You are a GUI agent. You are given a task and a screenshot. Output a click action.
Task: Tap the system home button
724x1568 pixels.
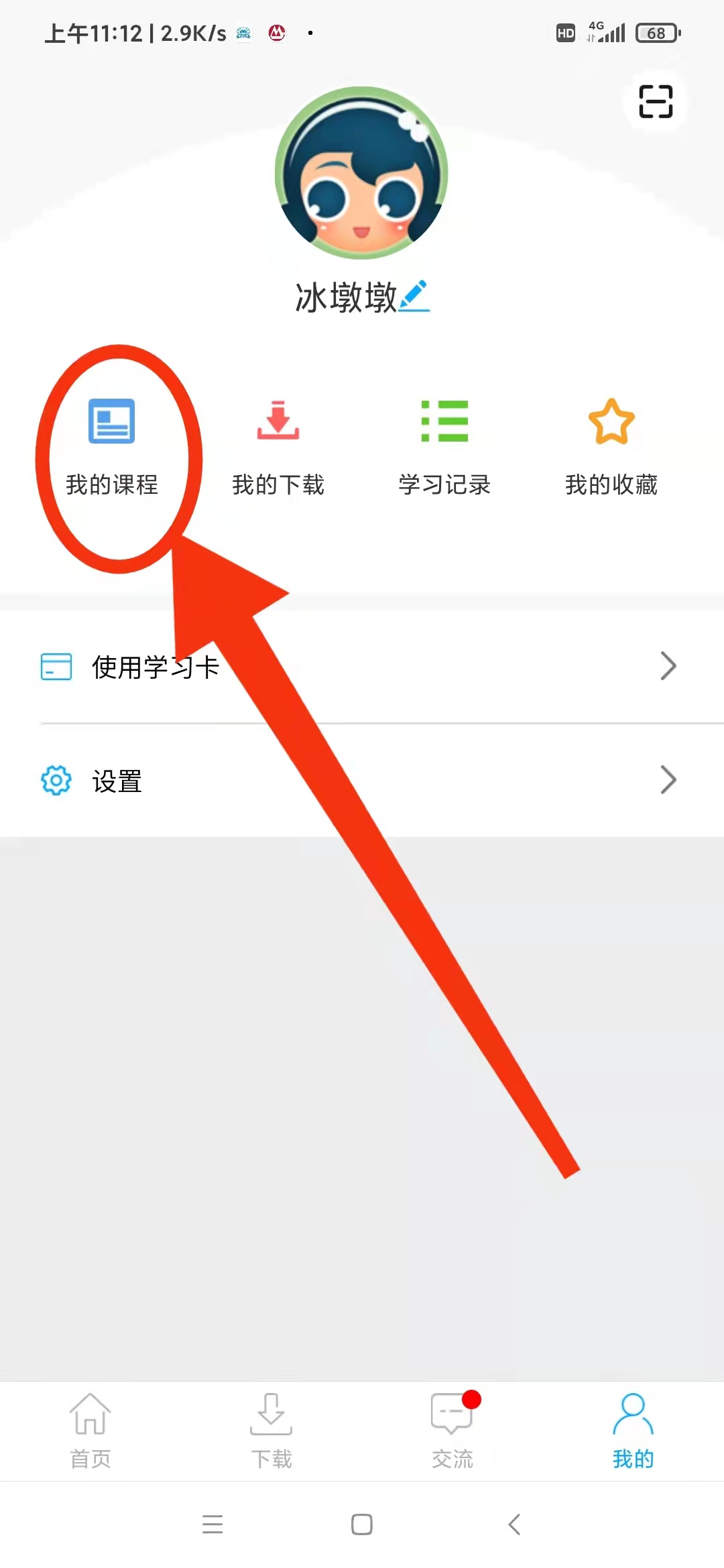coord(362,1524)
